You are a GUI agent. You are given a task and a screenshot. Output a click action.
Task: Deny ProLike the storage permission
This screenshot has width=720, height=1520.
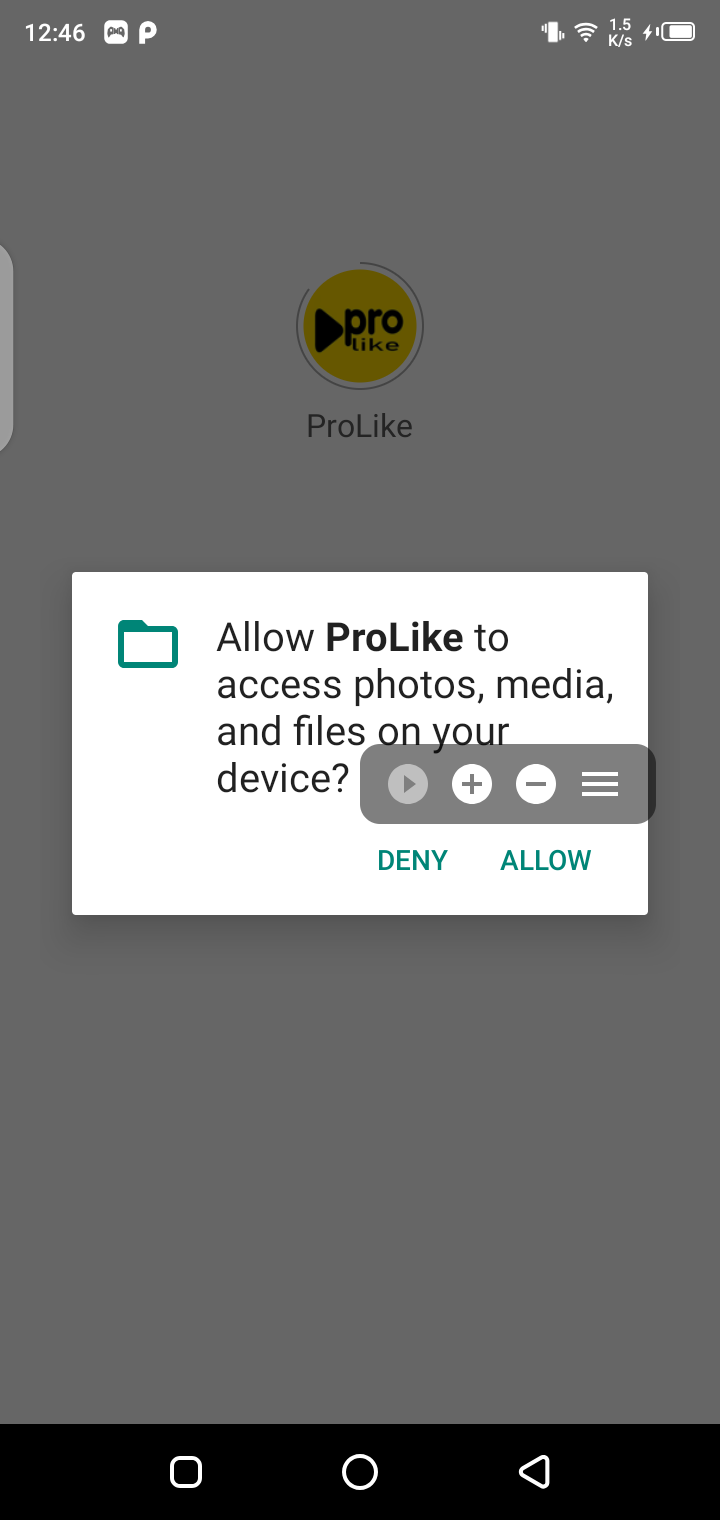coord(412,860)
